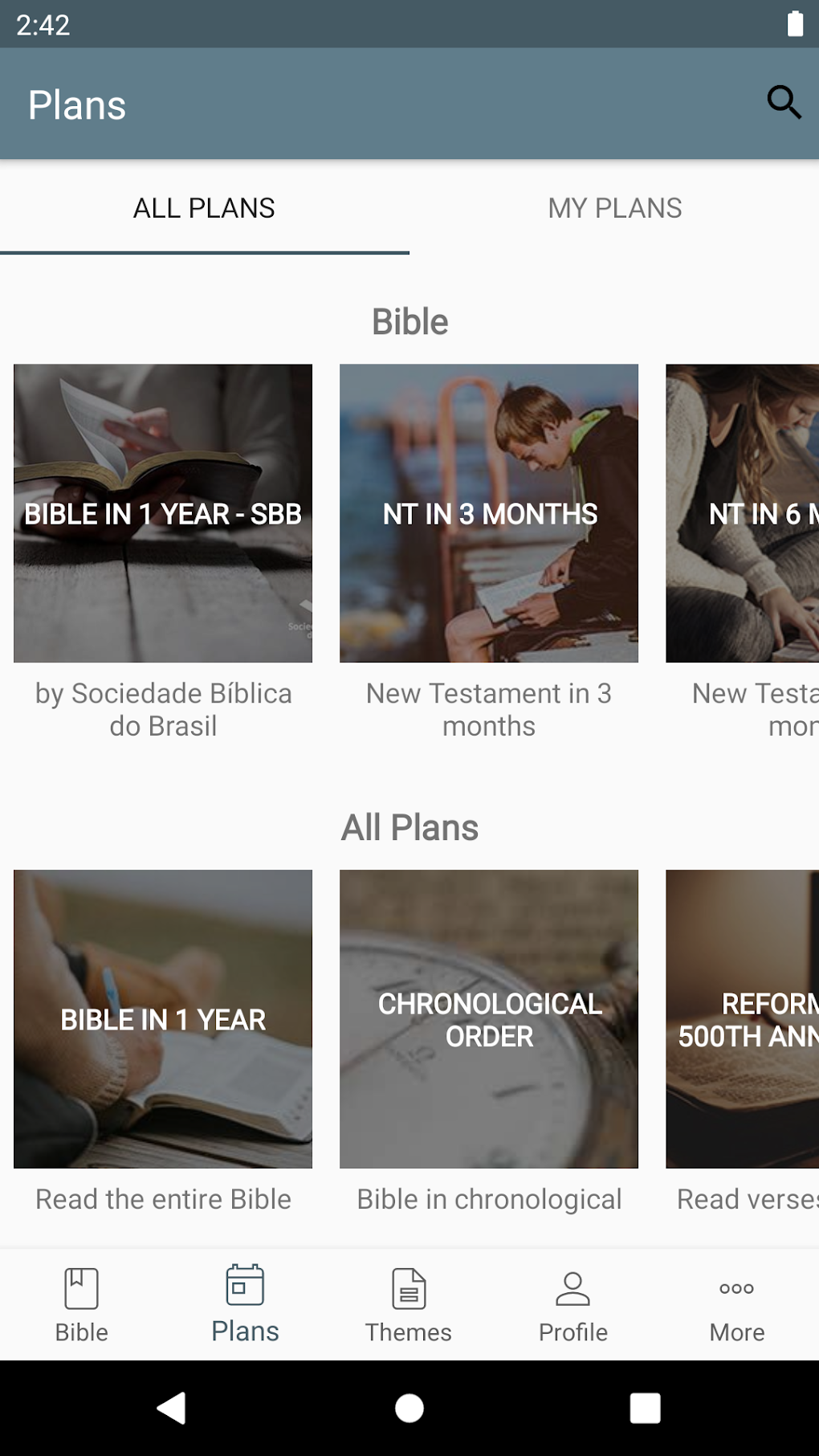The height and width of the screenshot is (1456, 819).
Task: Open the Chronological Order plan
Action: coord(489,1018)
